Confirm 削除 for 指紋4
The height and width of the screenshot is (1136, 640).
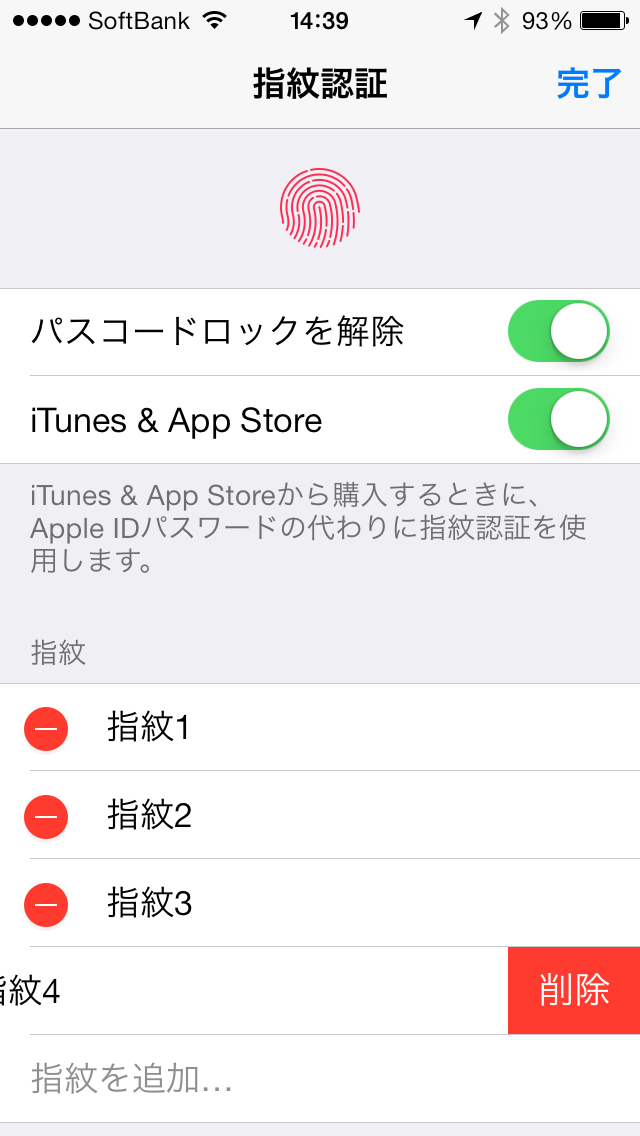(x=574, y=990)
